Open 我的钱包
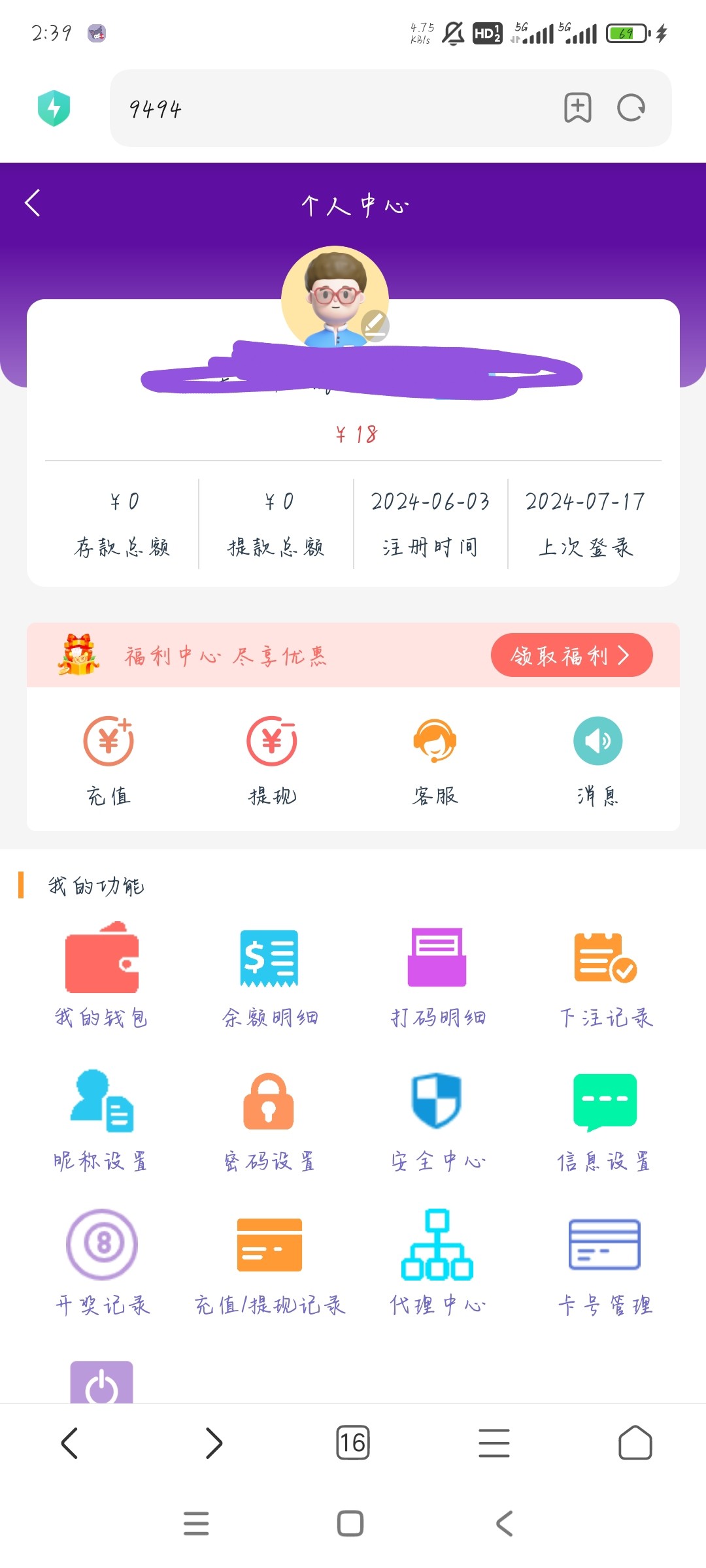This screenshot has height=1568, width=706. click(102, 975)
